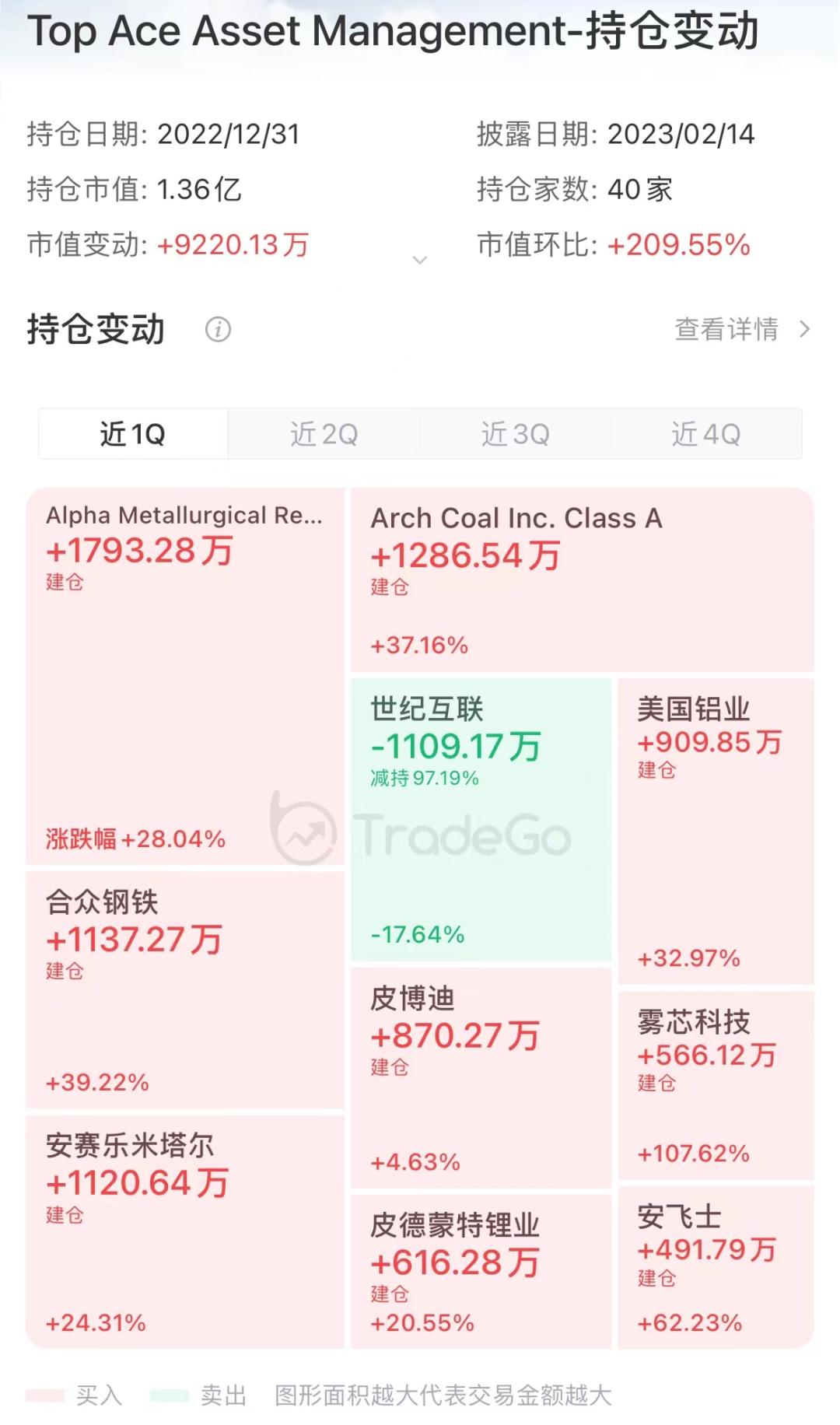Open the 查看详情 link
The height and width of the screenshot is (1425, 840).
726,331
